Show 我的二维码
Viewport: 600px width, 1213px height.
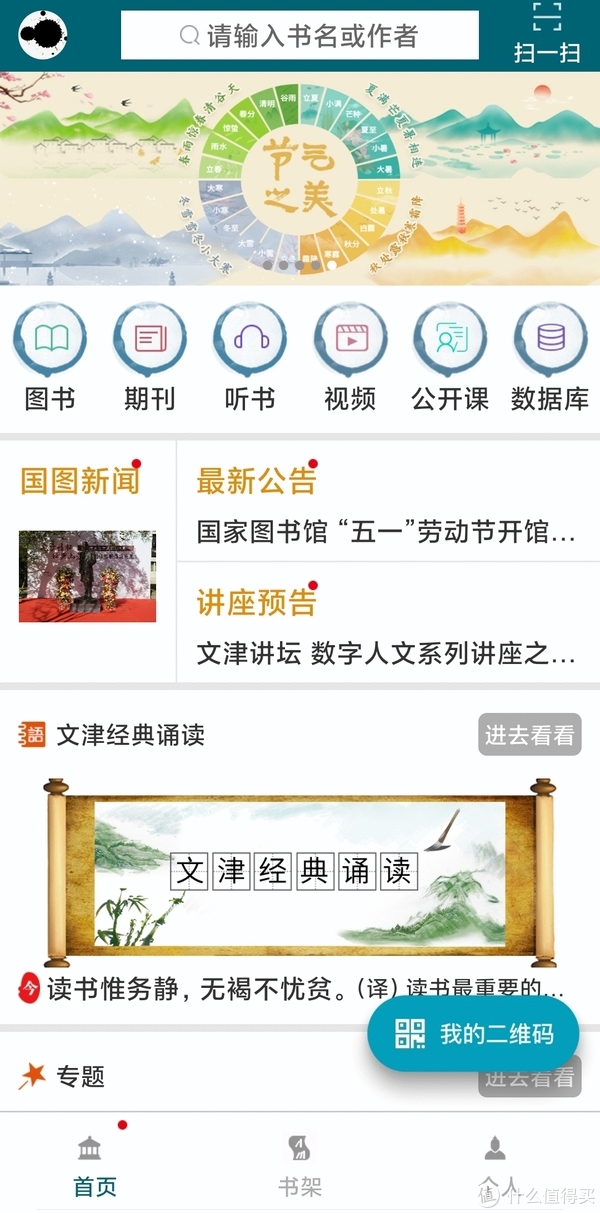coord(473,1034)
